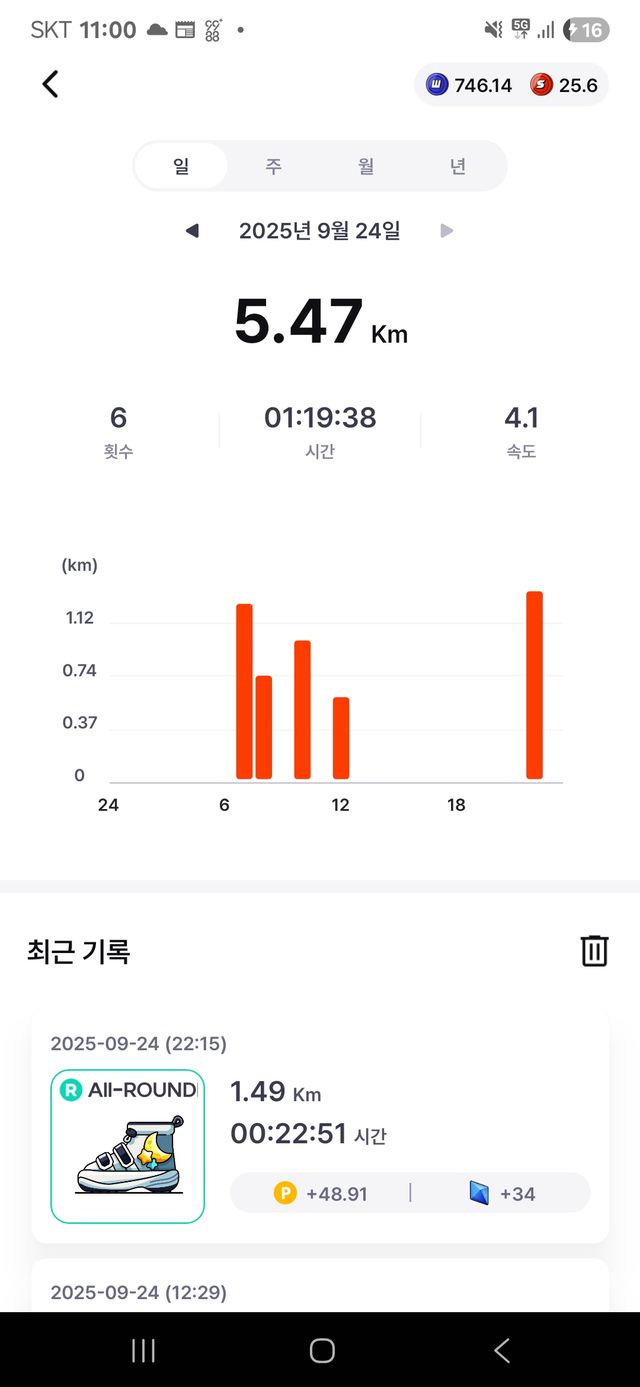The image size is (640, 1387).
Task: Go to the phone's home screen
Action: coord(321,1351)
